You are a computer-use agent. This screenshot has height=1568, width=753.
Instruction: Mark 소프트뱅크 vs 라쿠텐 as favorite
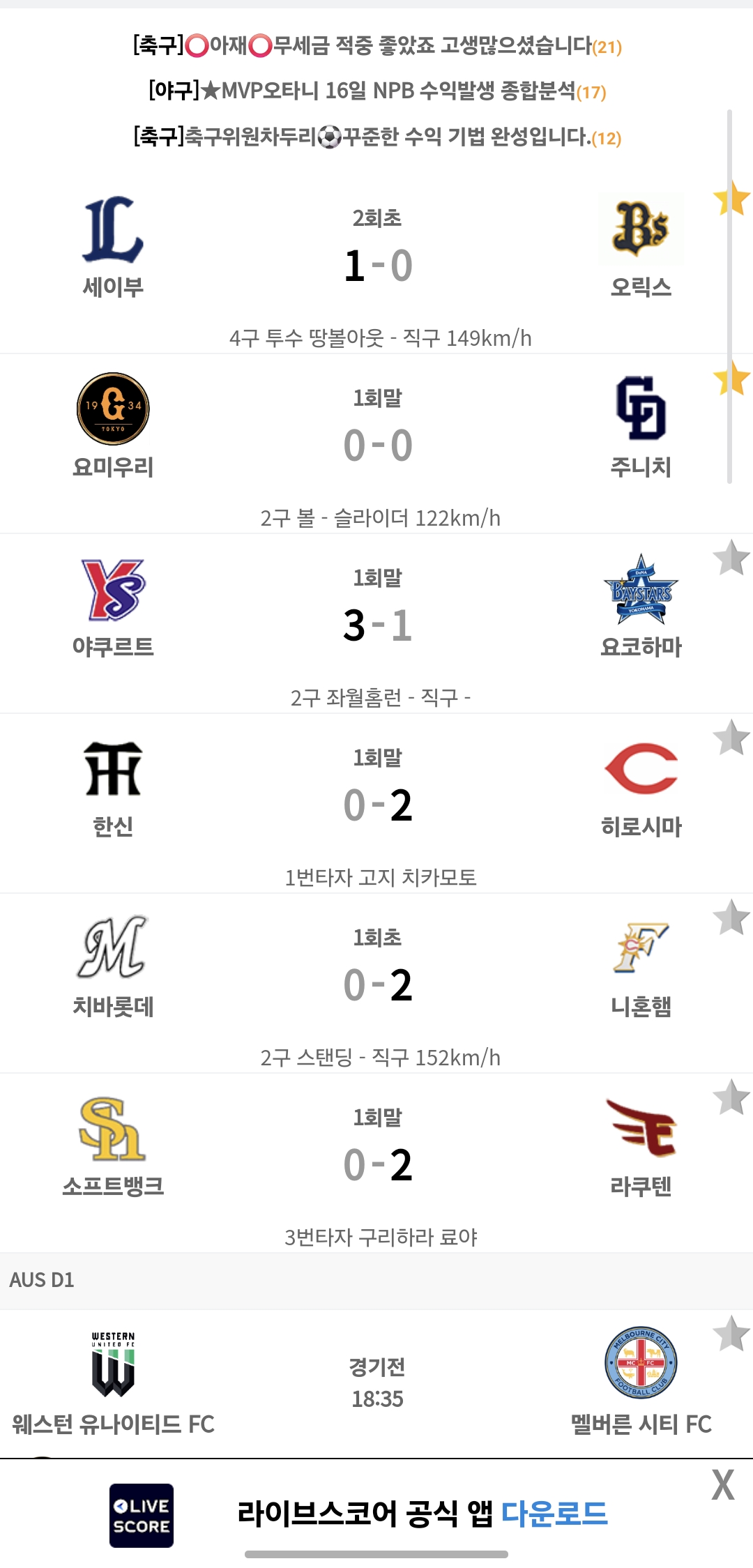(731, 1098)
